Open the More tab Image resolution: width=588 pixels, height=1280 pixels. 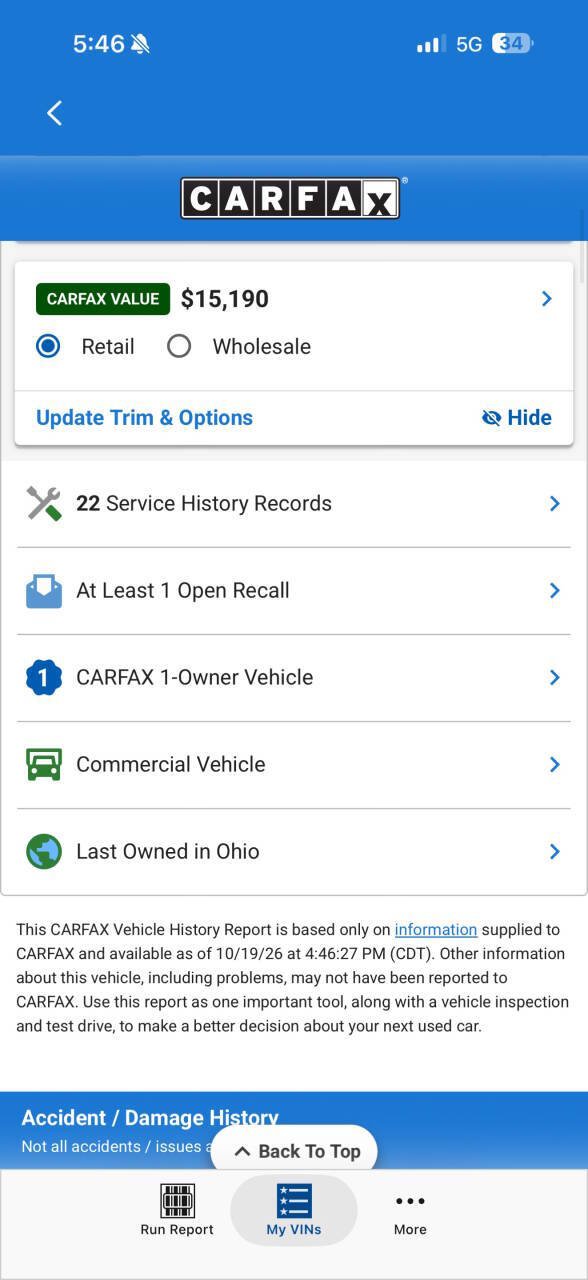coord(410,1210)
